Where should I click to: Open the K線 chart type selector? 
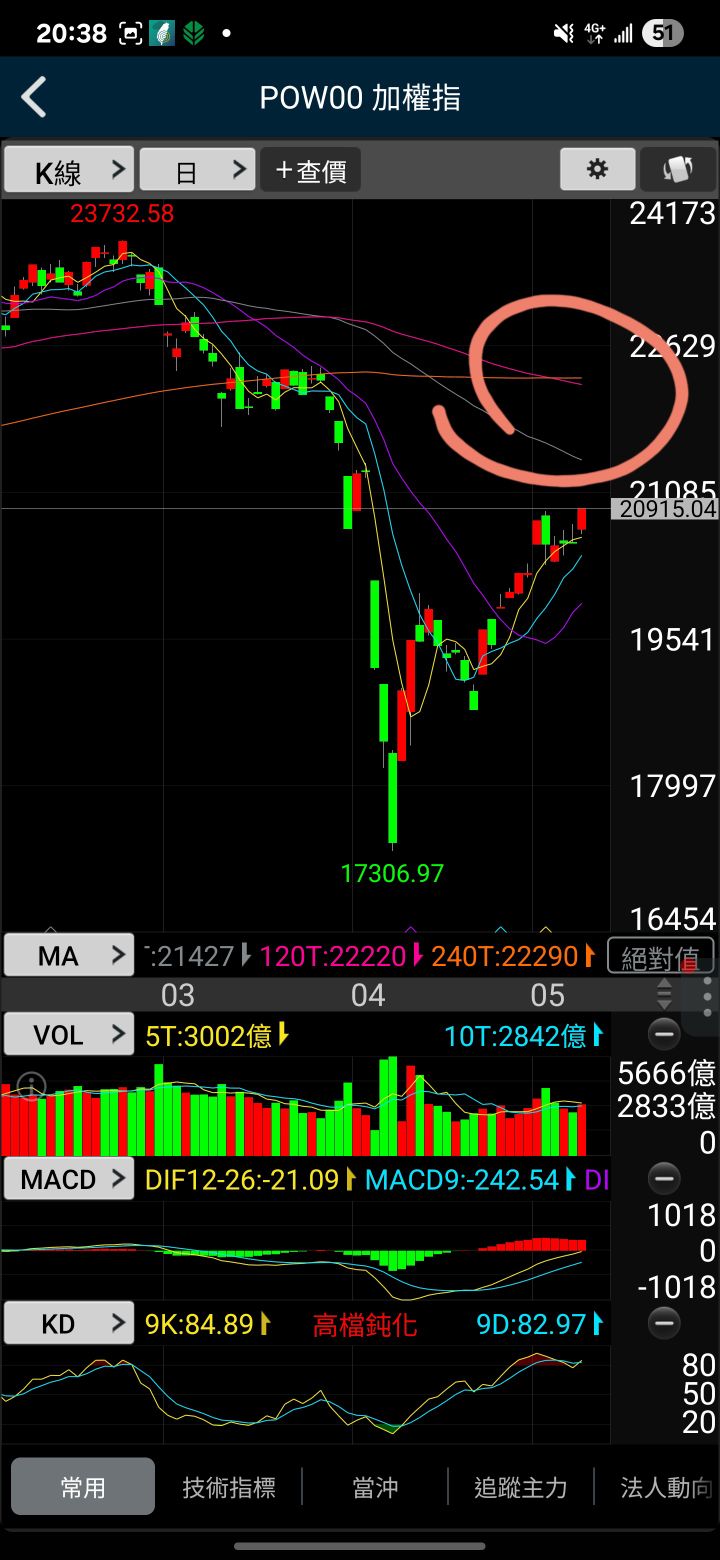[x=69, y=170]
